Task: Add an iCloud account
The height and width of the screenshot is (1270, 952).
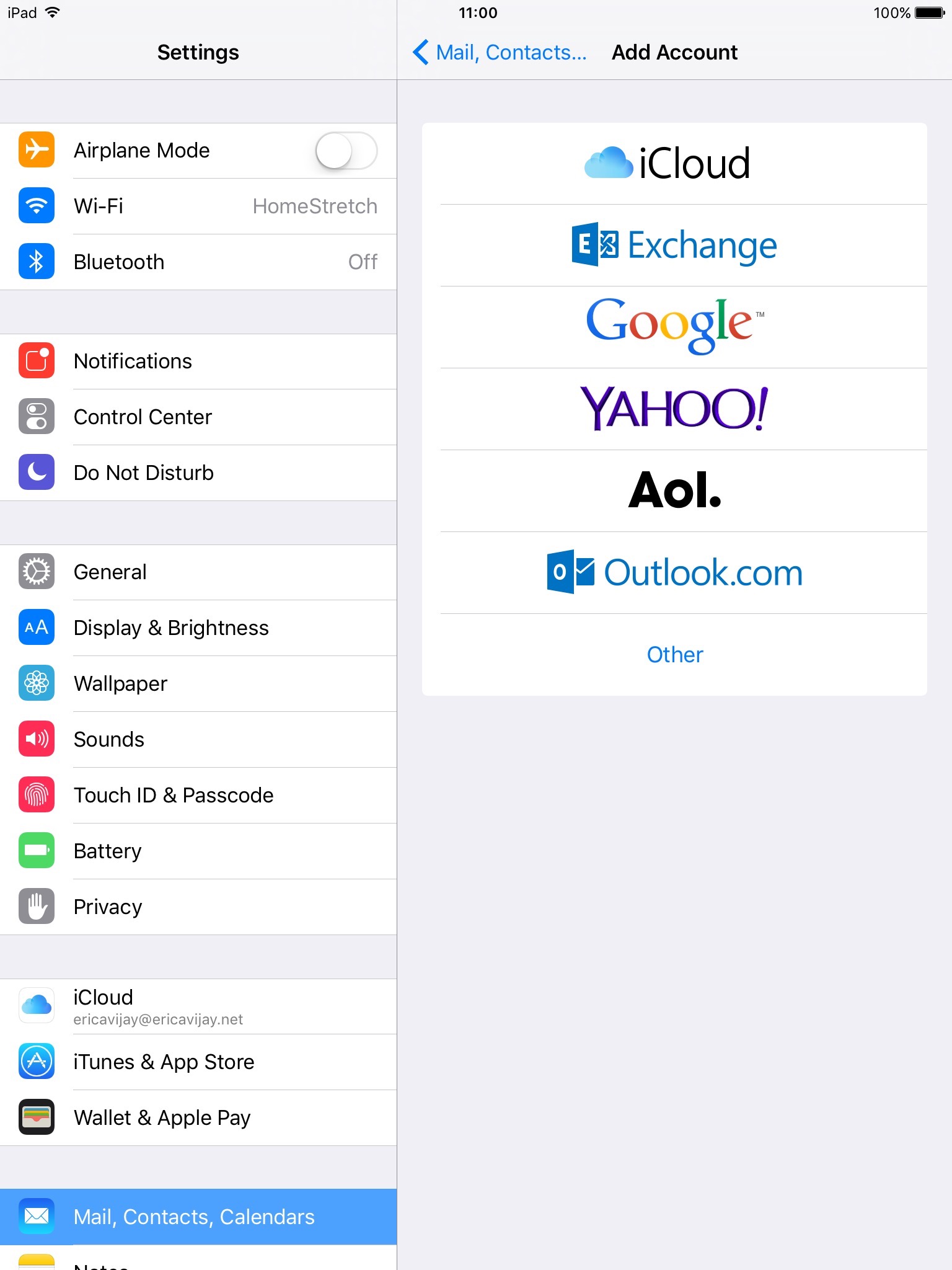Action: coord(674,164)
